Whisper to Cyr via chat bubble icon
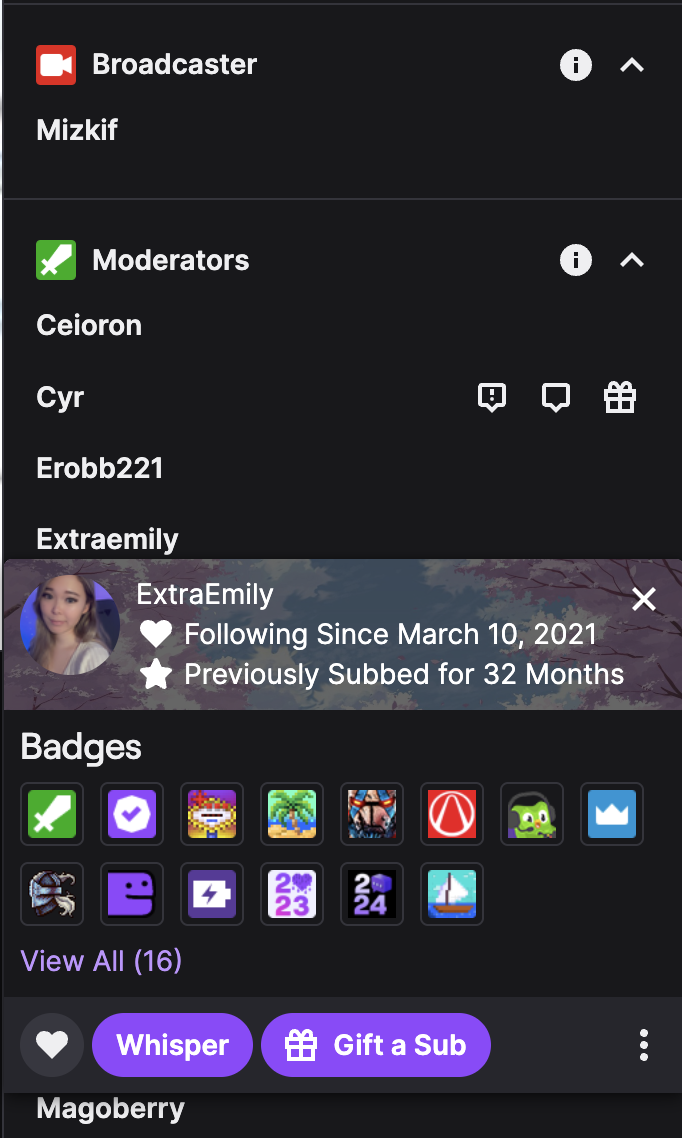Image resolution: width=682 pixels, height=1138 pixels. (556, 397)
